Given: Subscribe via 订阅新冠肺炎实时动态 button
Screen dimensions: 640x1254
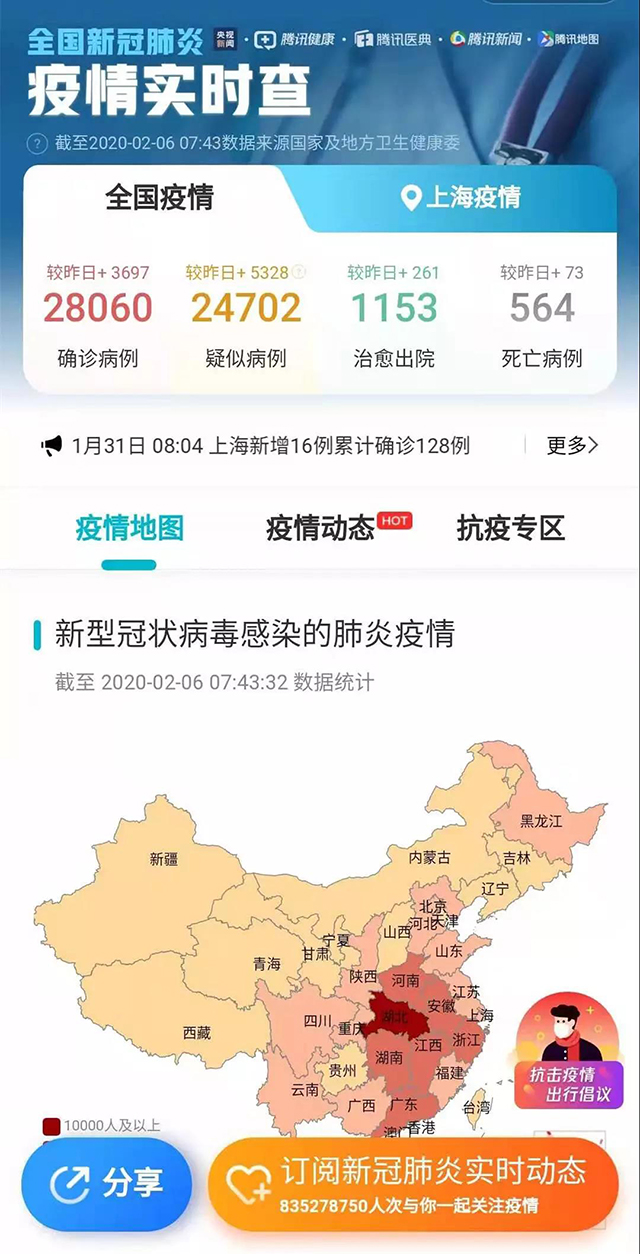Looking at the screenshot, I should click(413, 1184).
